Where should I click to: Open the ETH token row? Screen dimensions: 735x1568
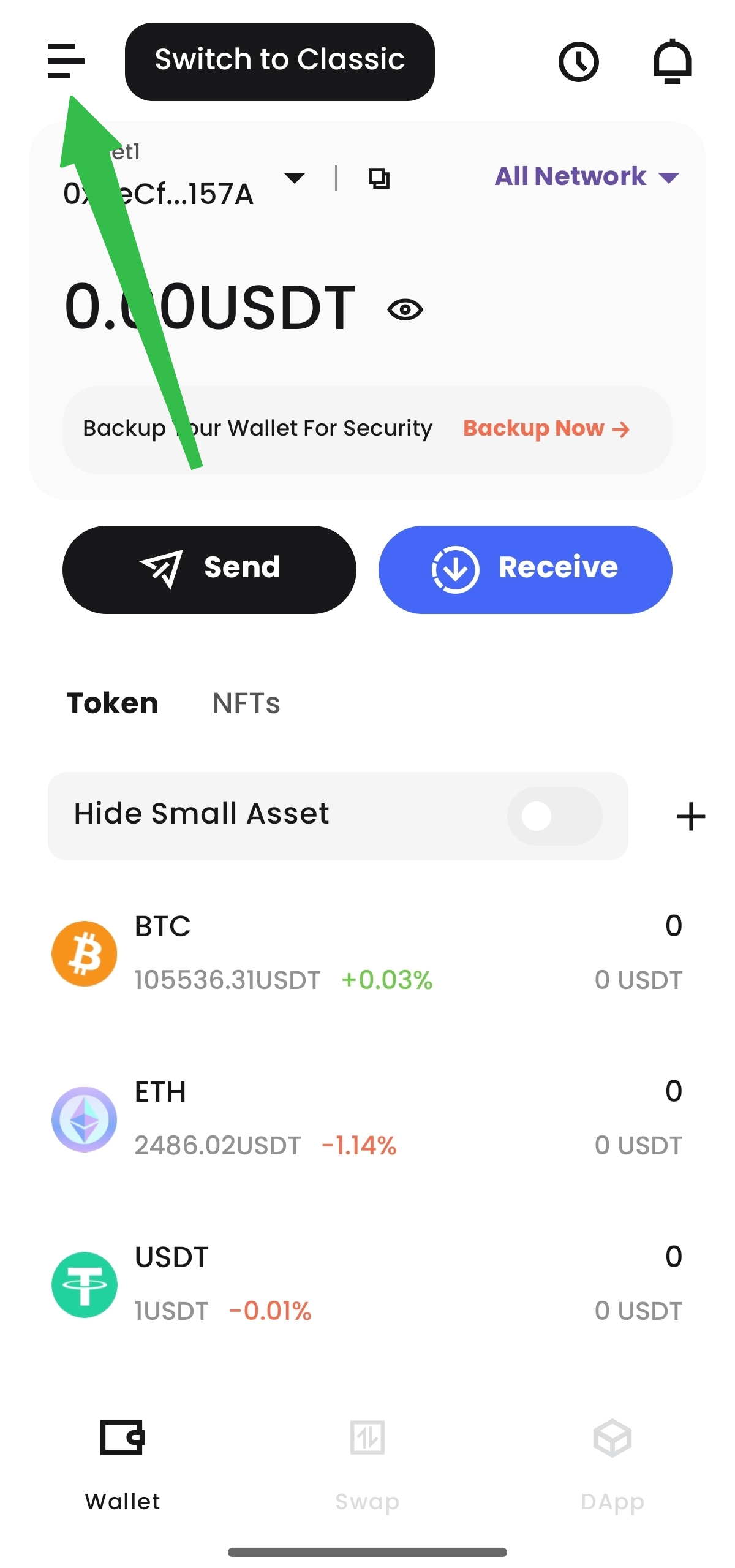(367, 1118)
